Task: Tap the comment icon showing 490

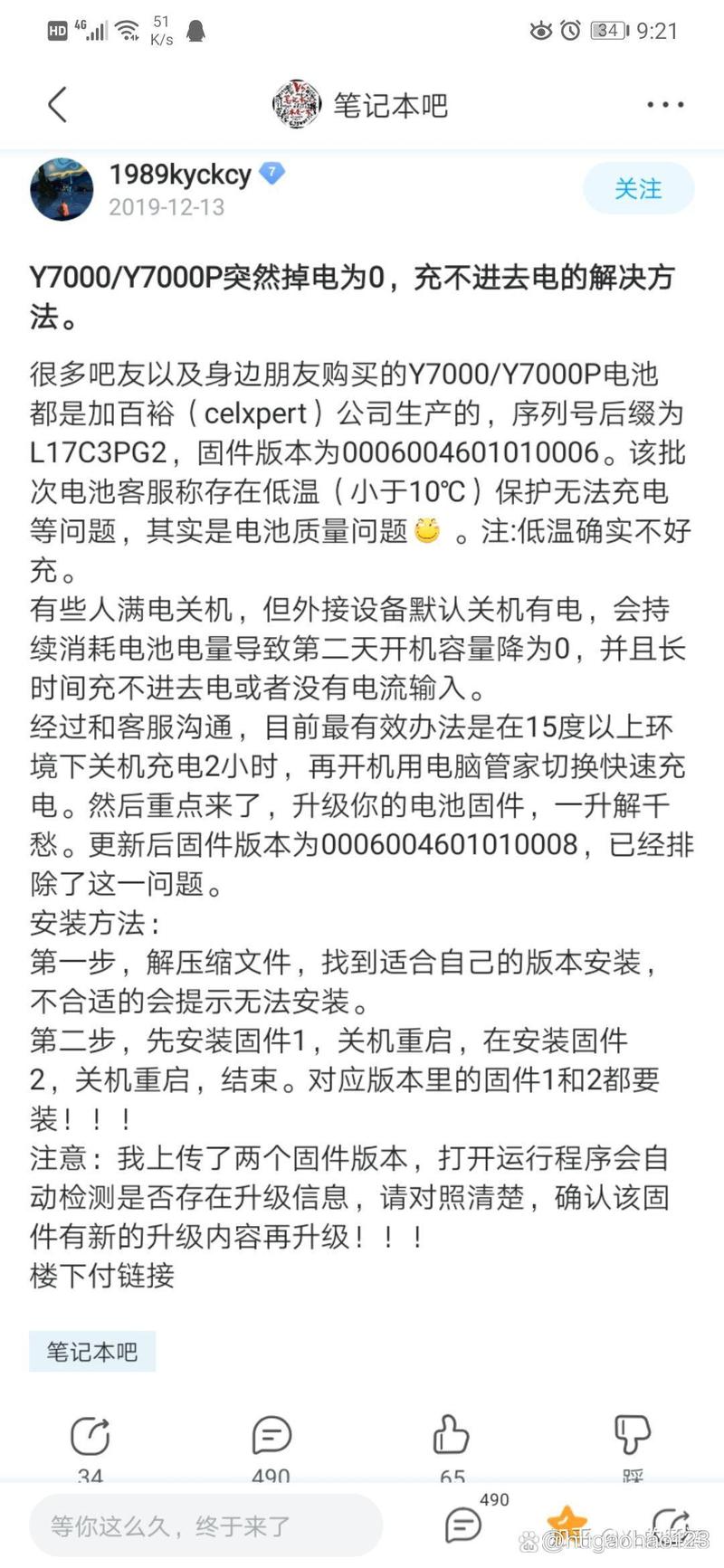Action: tap(271, 1437)
